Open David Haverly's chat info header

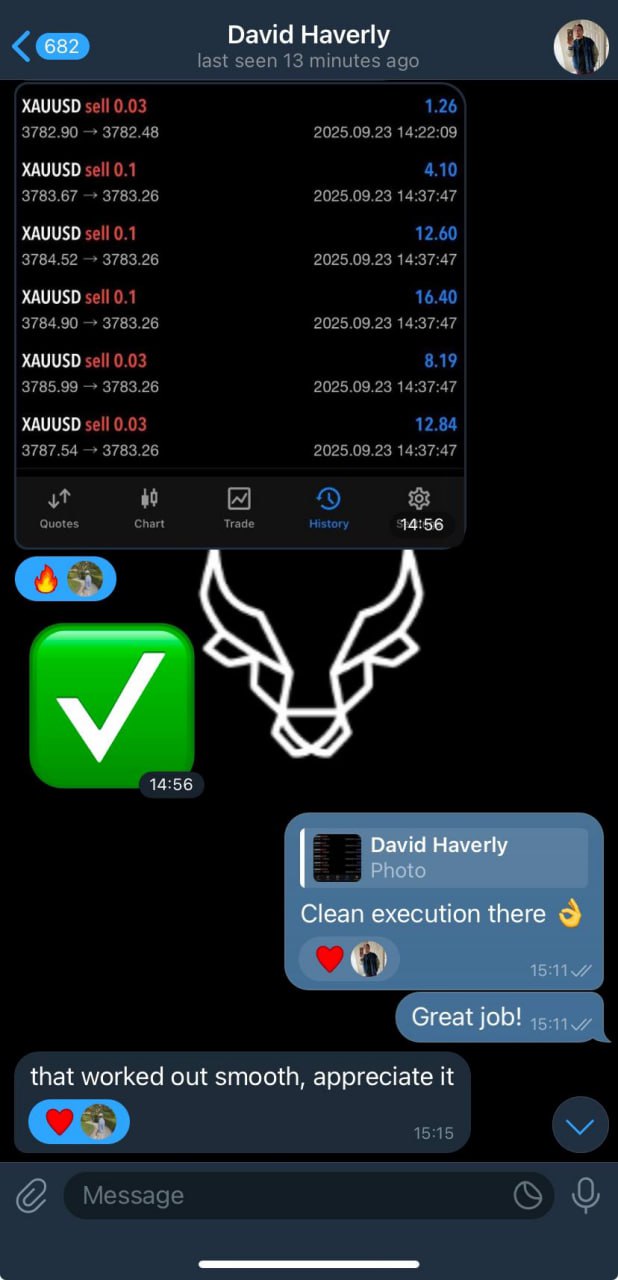[x=308, y=46]
